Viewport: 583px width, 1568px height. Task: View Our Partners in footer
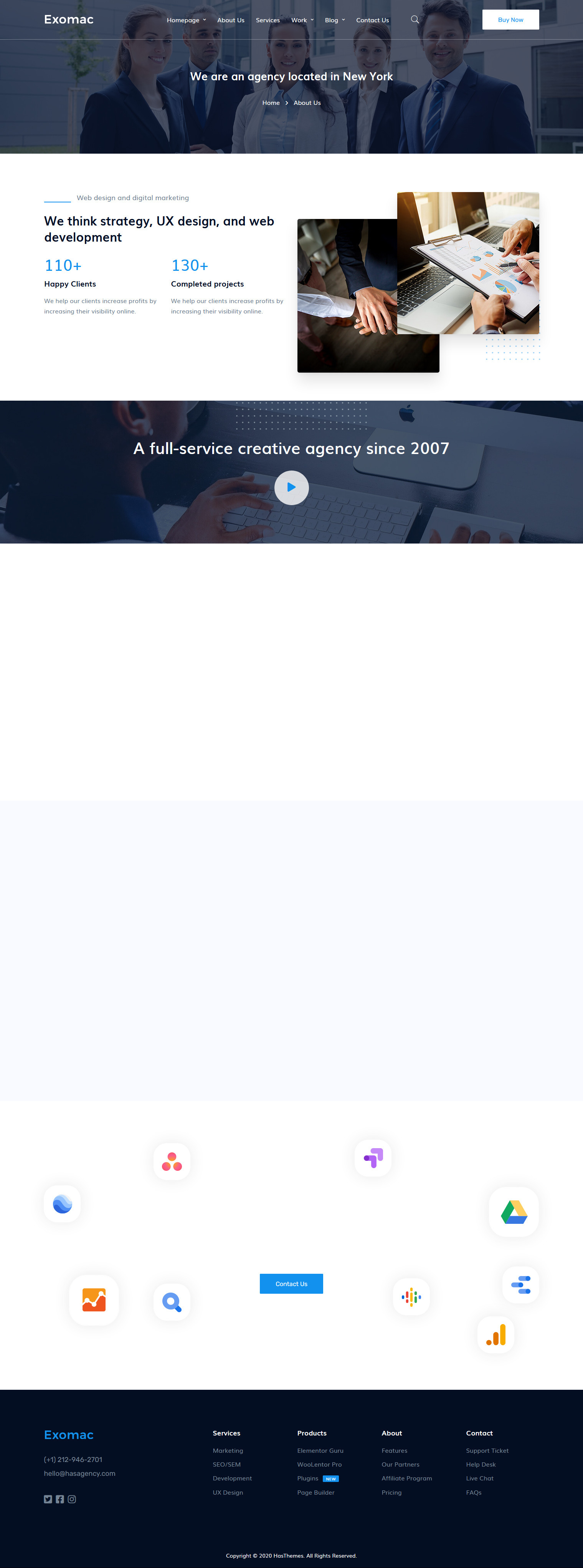(x=400, y=1465)
